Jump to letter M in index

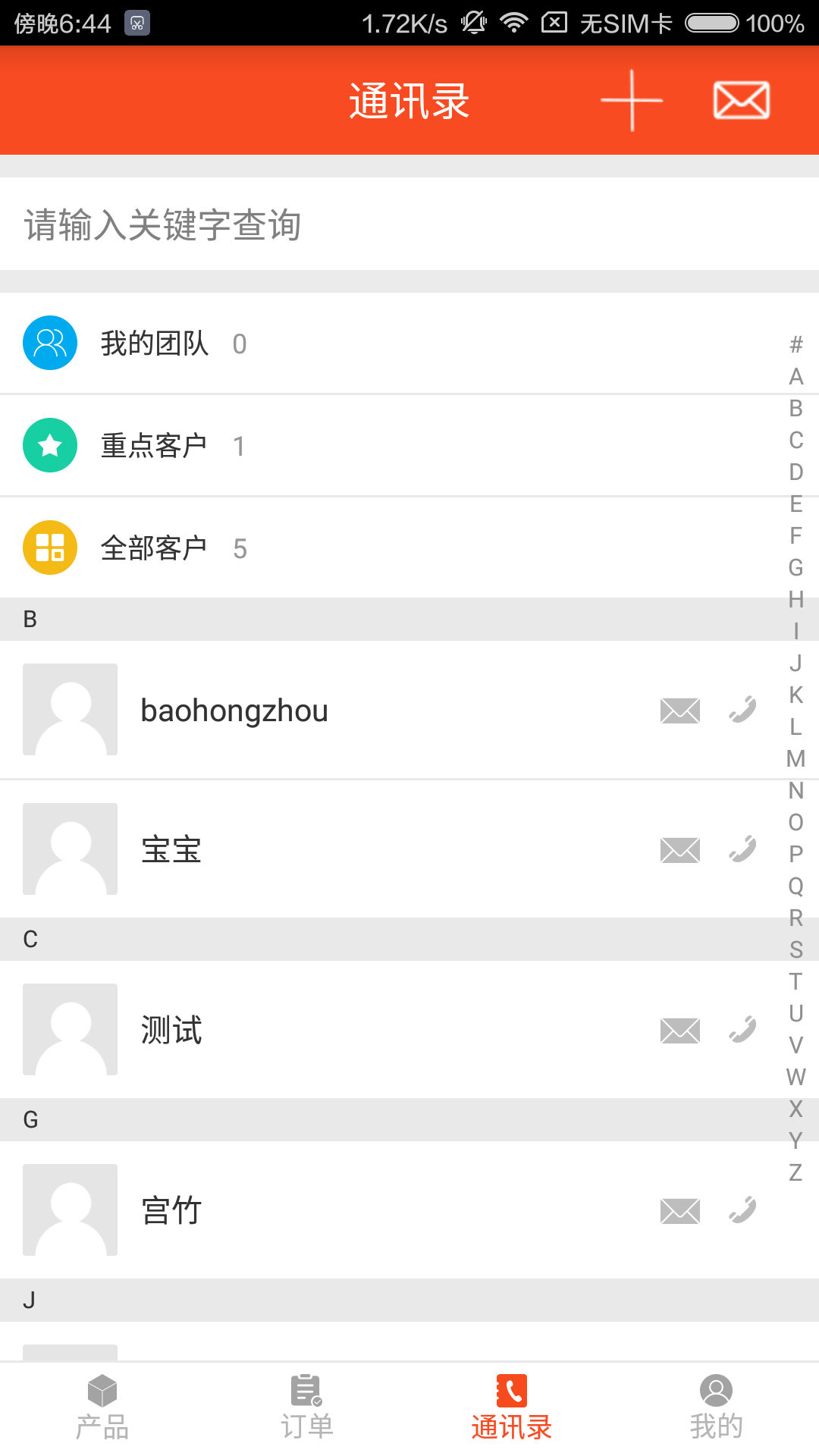pos(795,758)
